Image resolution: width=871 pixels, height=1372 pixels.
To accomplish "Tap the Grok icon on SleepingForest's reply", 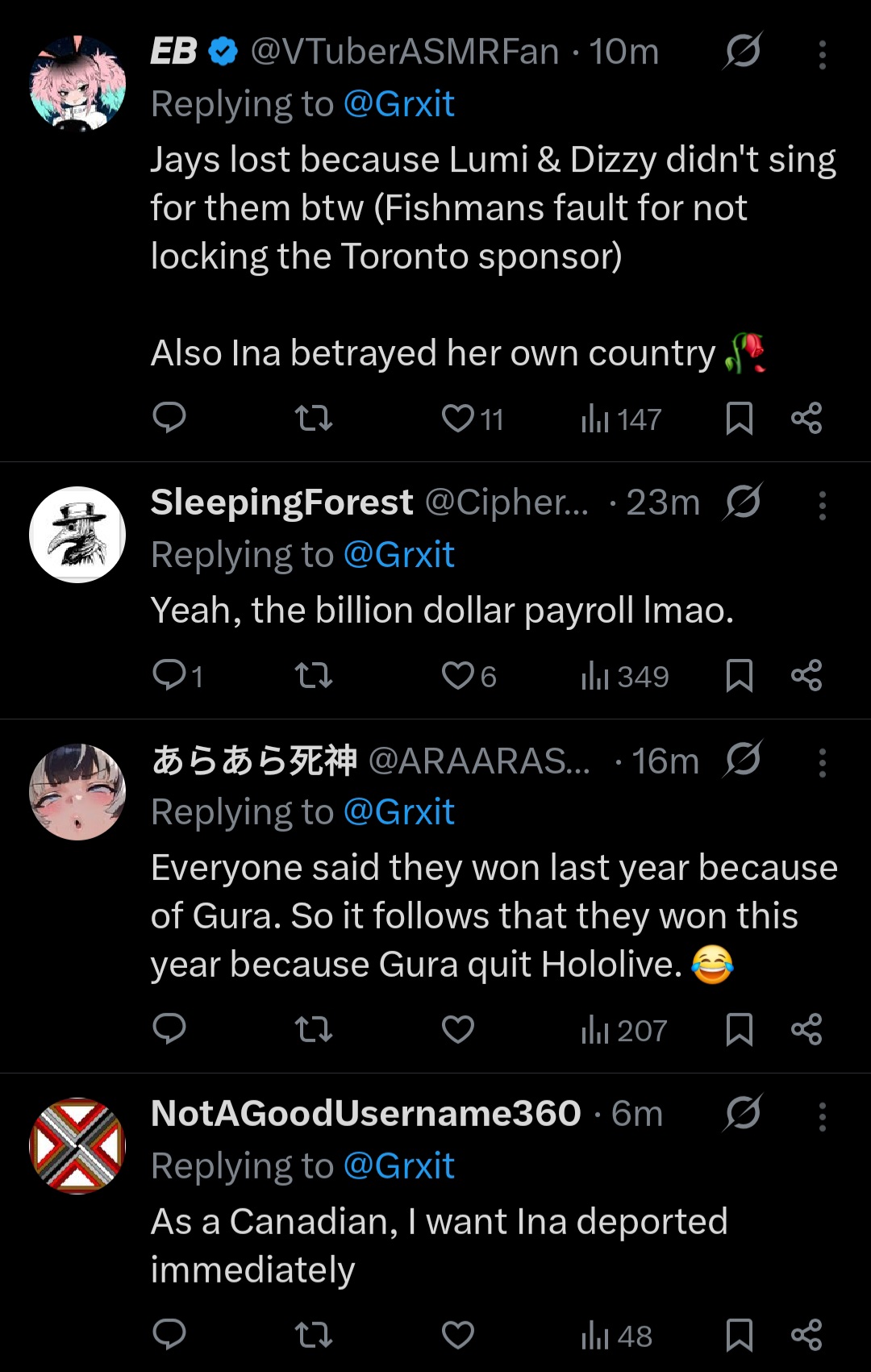I will point(742,502).
